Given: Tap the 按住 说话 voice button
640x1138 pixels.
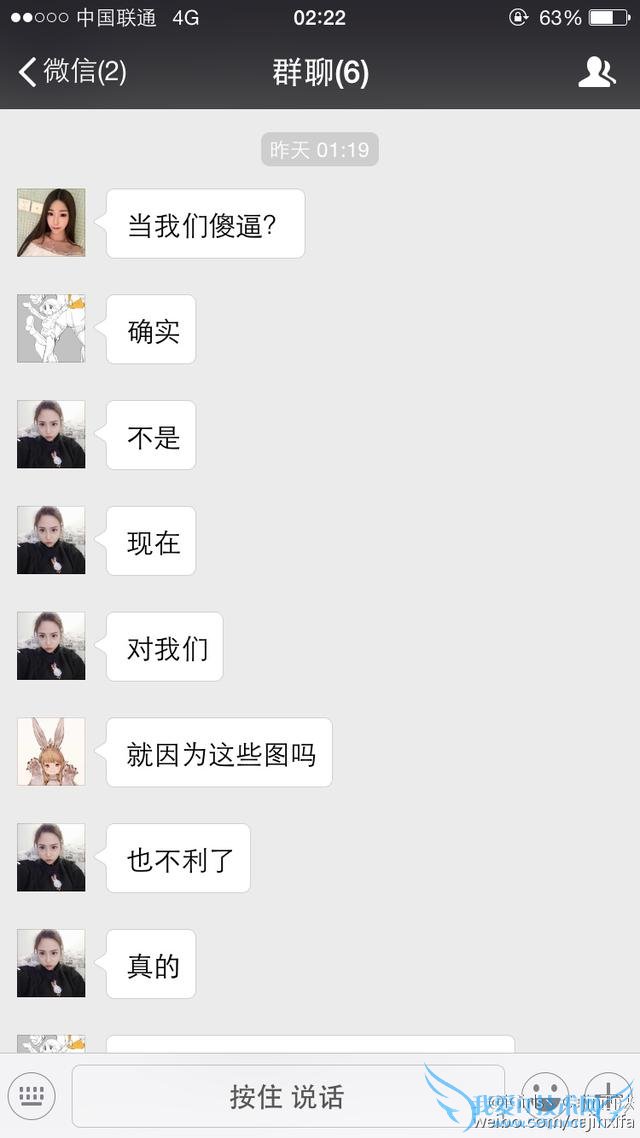Looking at the screenshot, I should coord(288,1097).
